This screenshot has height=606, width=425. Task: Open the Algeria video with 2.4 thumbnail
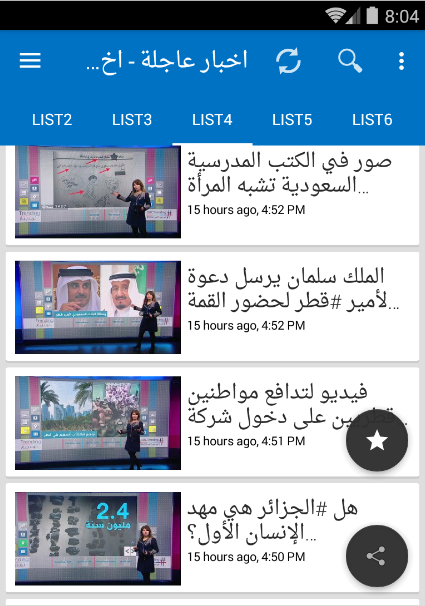[212, 538]
